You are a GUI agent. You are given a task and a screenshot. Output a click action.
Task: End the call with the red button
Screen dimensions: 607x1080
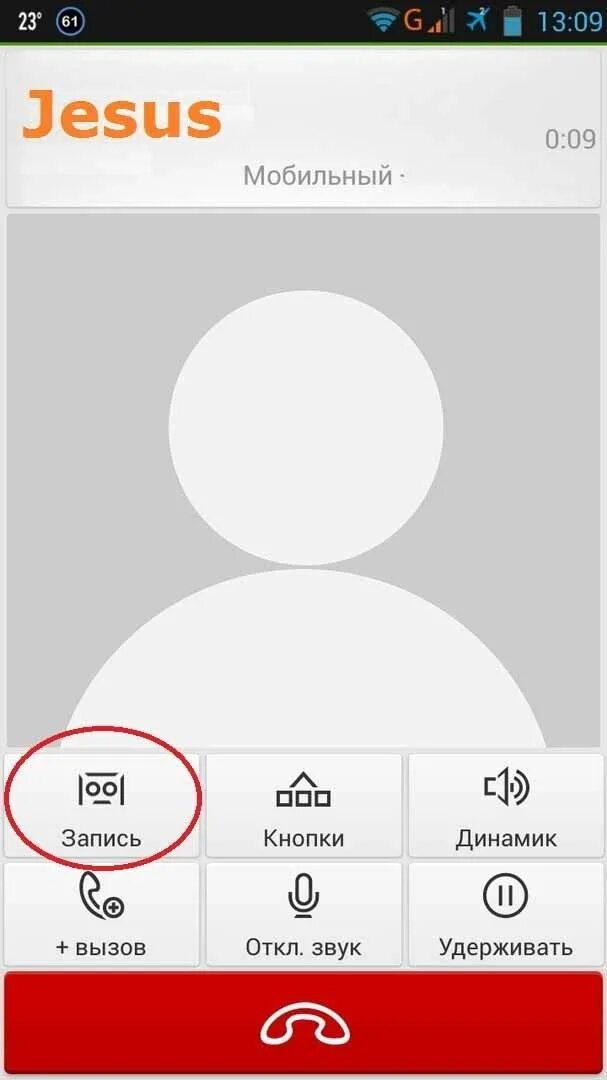coord(304,1023)
